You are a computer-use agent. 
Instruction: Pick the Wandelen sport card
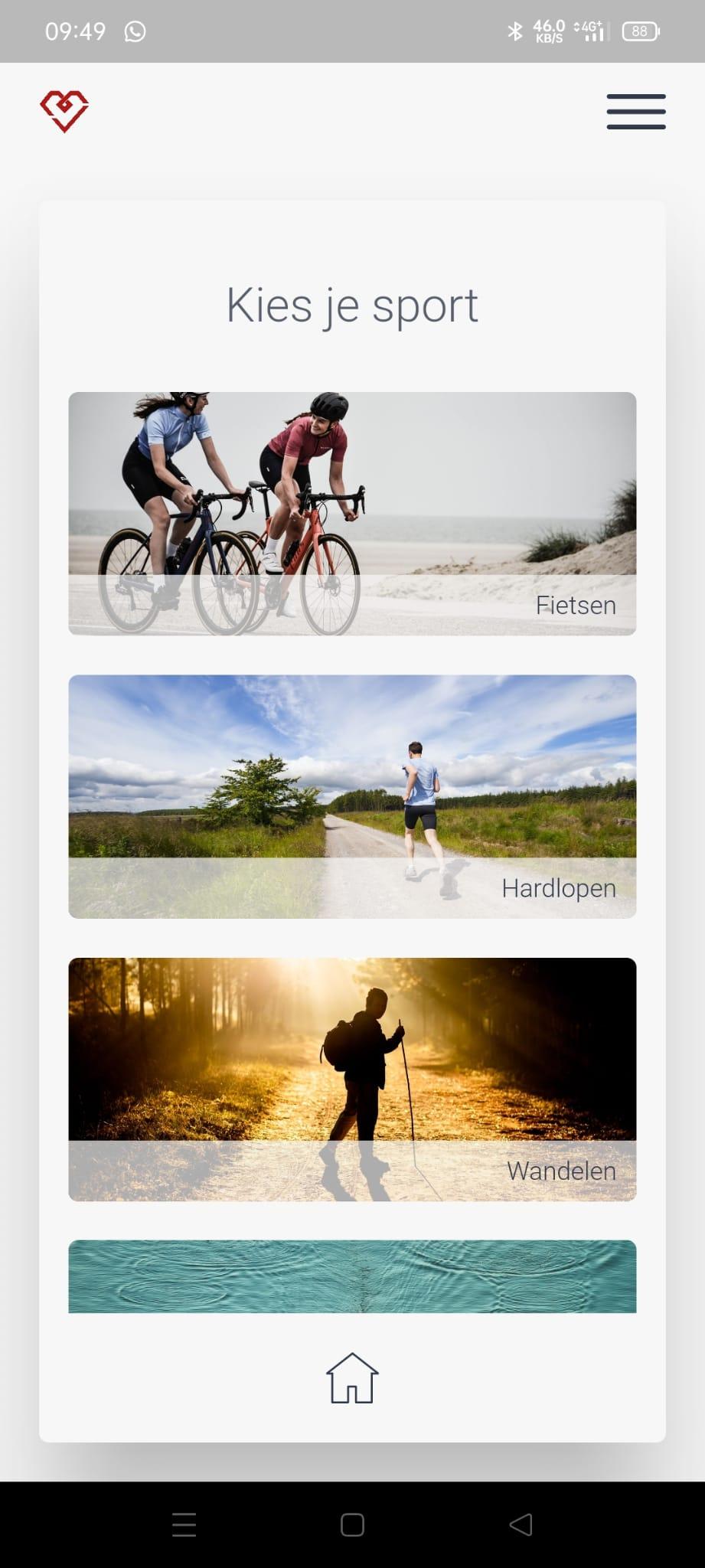click(352, 1080)
